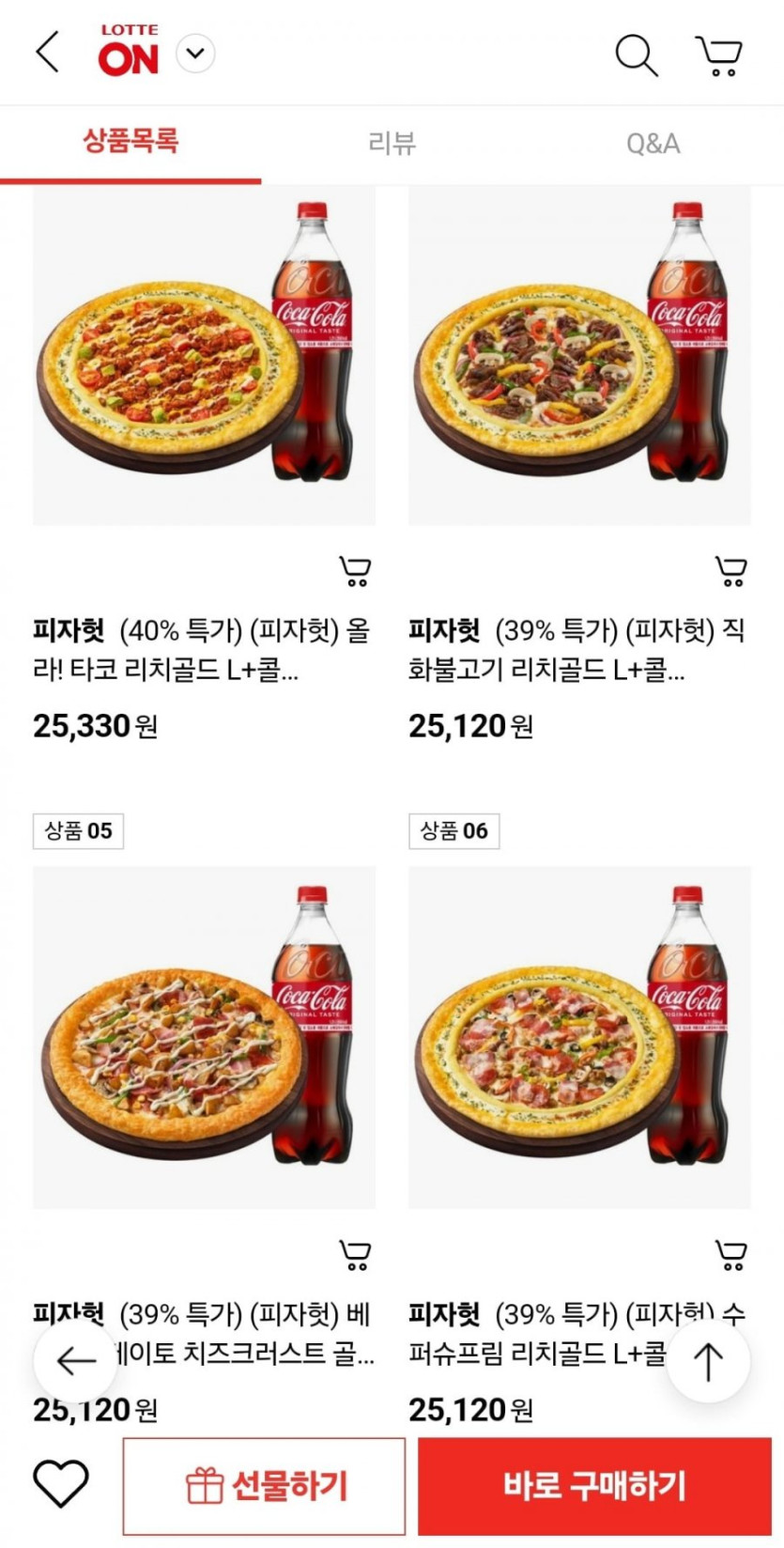784x1548 pixels.
Task: Open the 직화불고기 리치골드 pizza product
Action: coord(579,357)
